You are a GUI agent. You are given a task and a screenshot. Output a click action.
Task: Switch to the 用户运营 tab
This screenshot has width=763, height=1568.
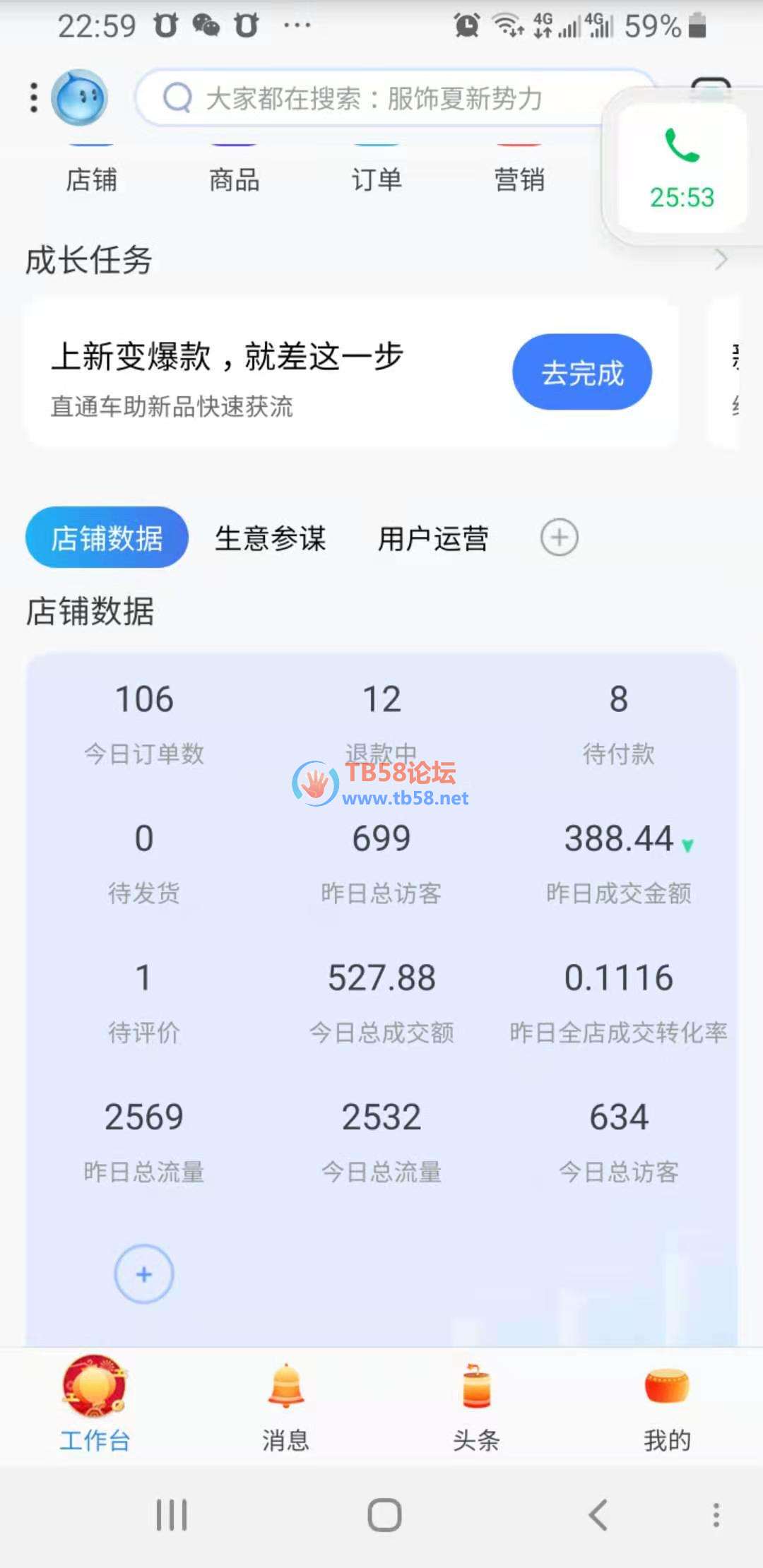[x=433, y=538]
